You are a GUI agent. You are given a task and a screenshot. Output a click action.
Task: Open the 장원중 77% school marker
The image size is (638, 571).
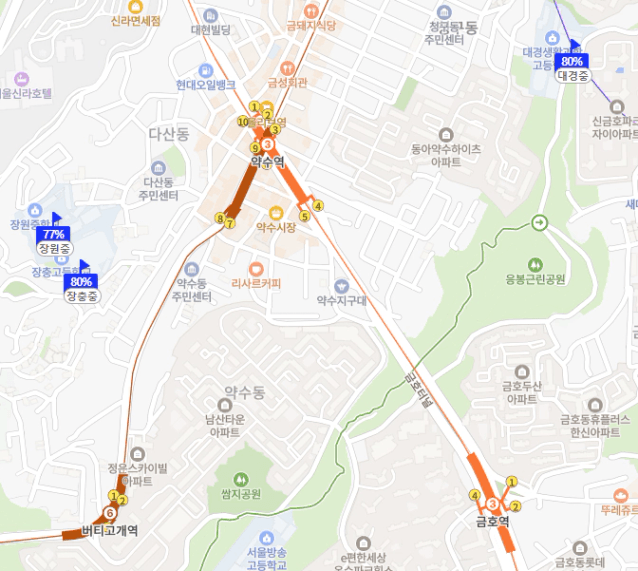(x=52, y=234)
